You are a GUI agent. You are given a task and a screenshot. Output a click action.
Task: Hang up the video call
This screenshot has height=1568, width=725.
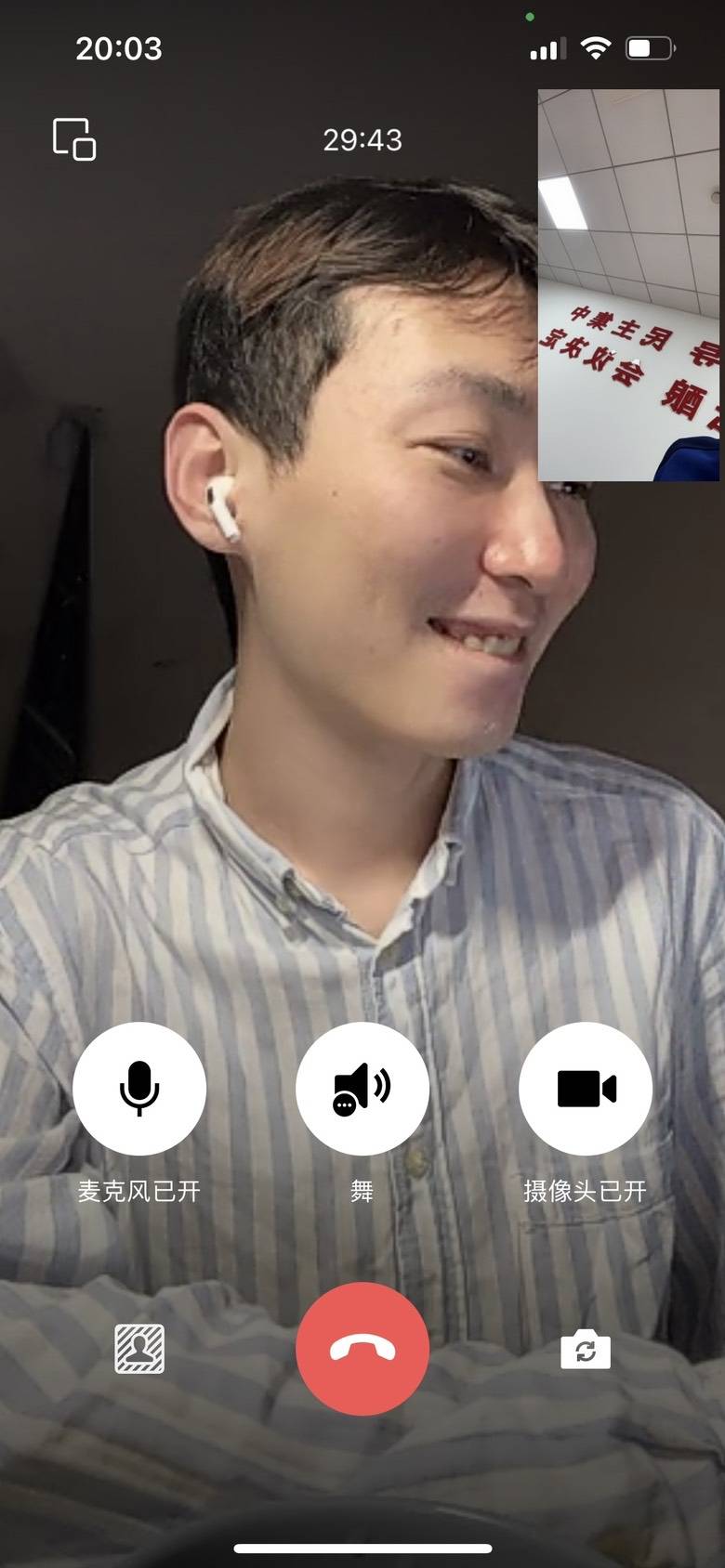click(x=362, y=1349)
